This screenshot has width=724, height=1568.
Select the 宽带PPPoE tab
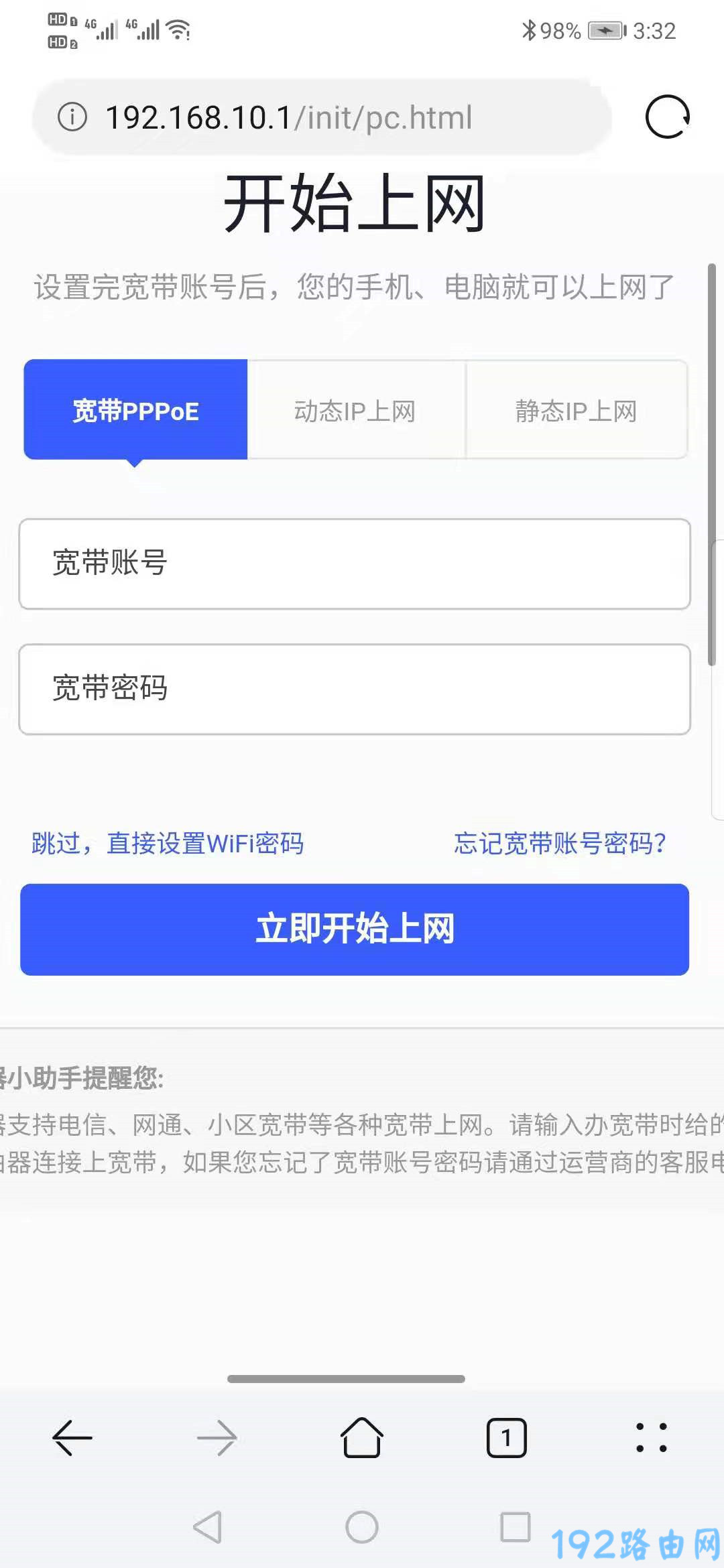(135, 410)
